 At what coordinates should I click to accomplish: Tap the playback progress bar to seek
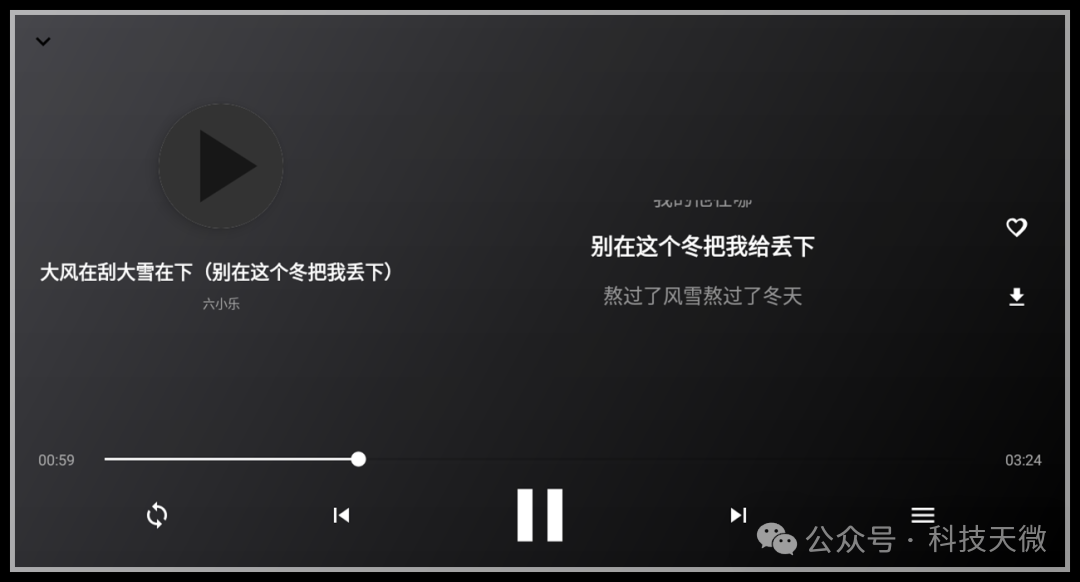[x=600, y=460]
